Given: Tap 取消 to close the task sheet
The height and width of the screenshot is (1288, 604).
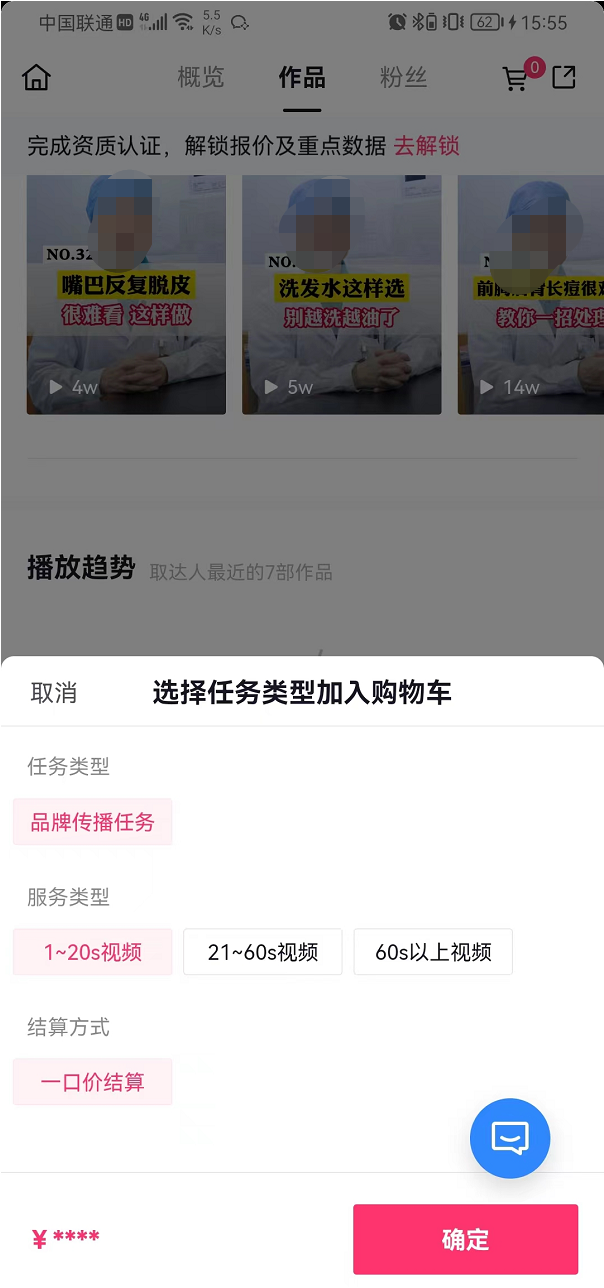Looking at the screenshot, I should (54, 693).
